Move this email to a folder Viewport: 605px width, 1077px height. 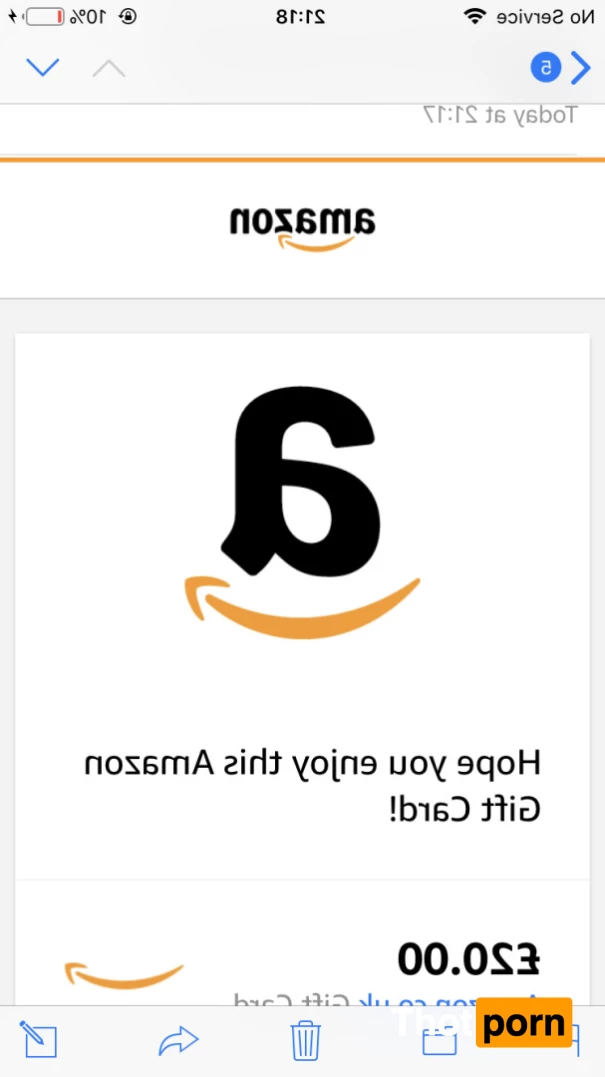tap(439, 1042)
